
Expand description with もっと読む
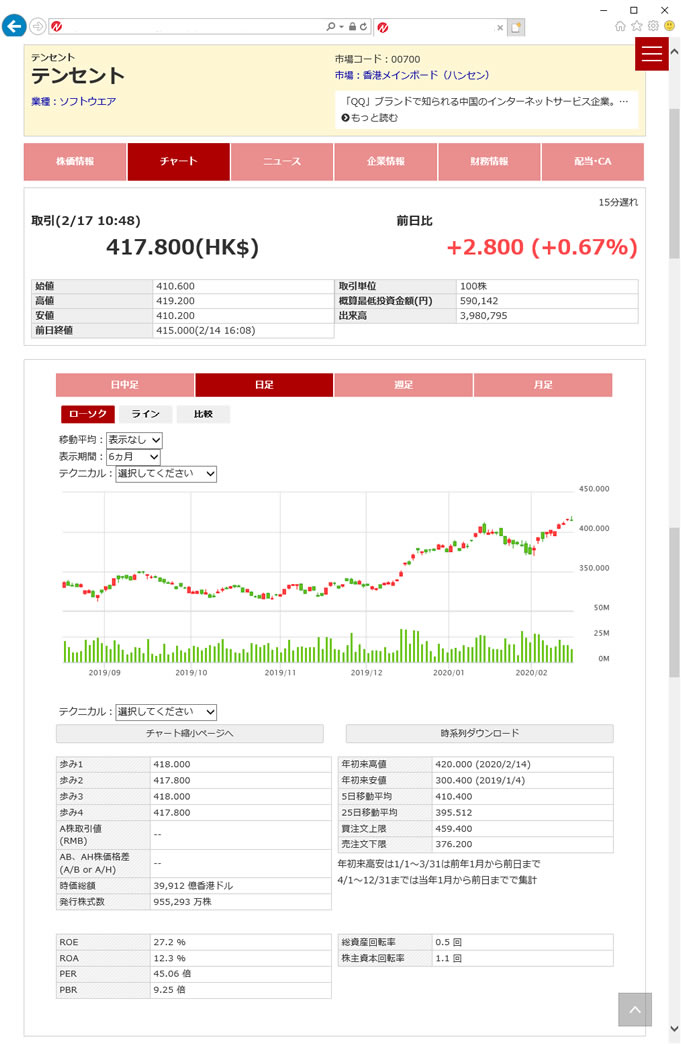tap(369, 118)
